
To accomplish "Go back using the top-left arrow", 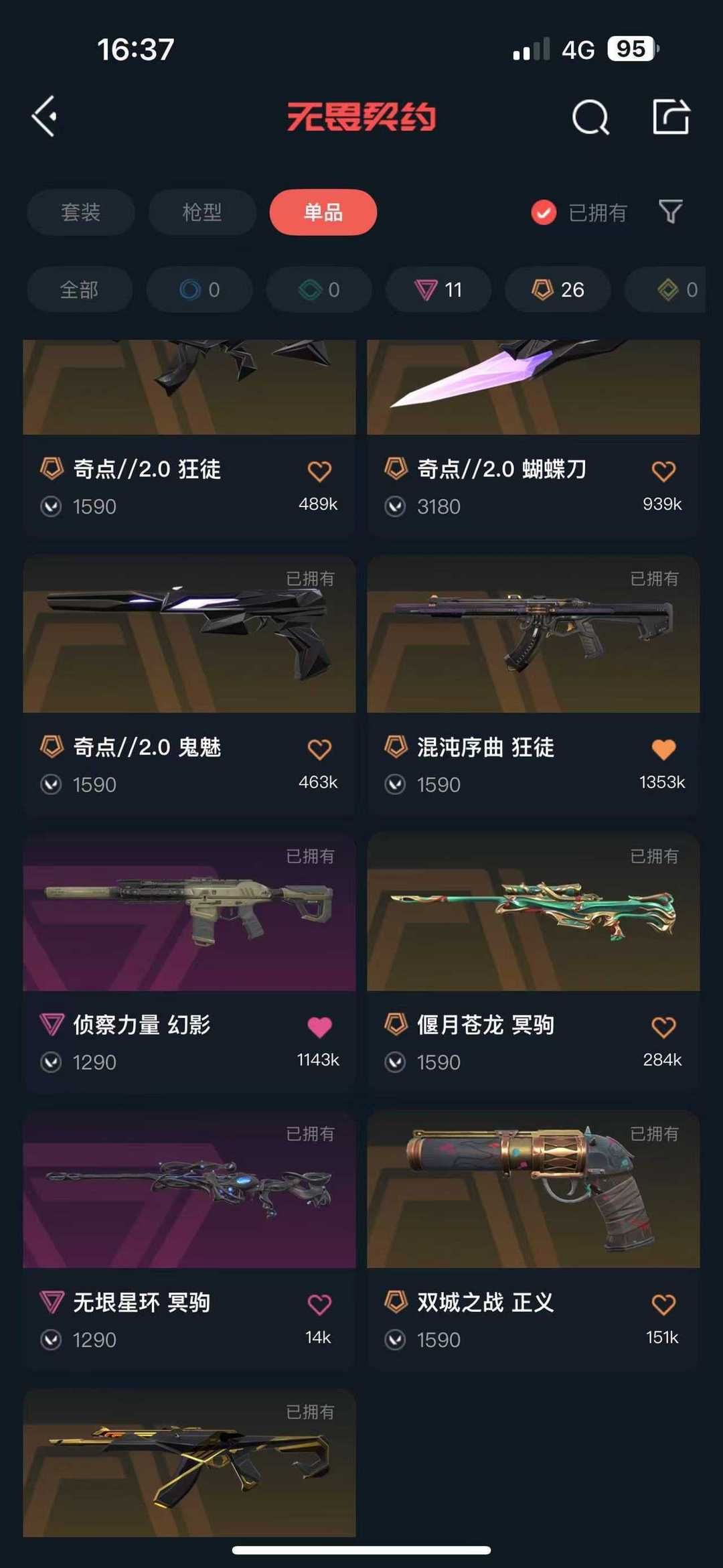I will pos(44,117).
